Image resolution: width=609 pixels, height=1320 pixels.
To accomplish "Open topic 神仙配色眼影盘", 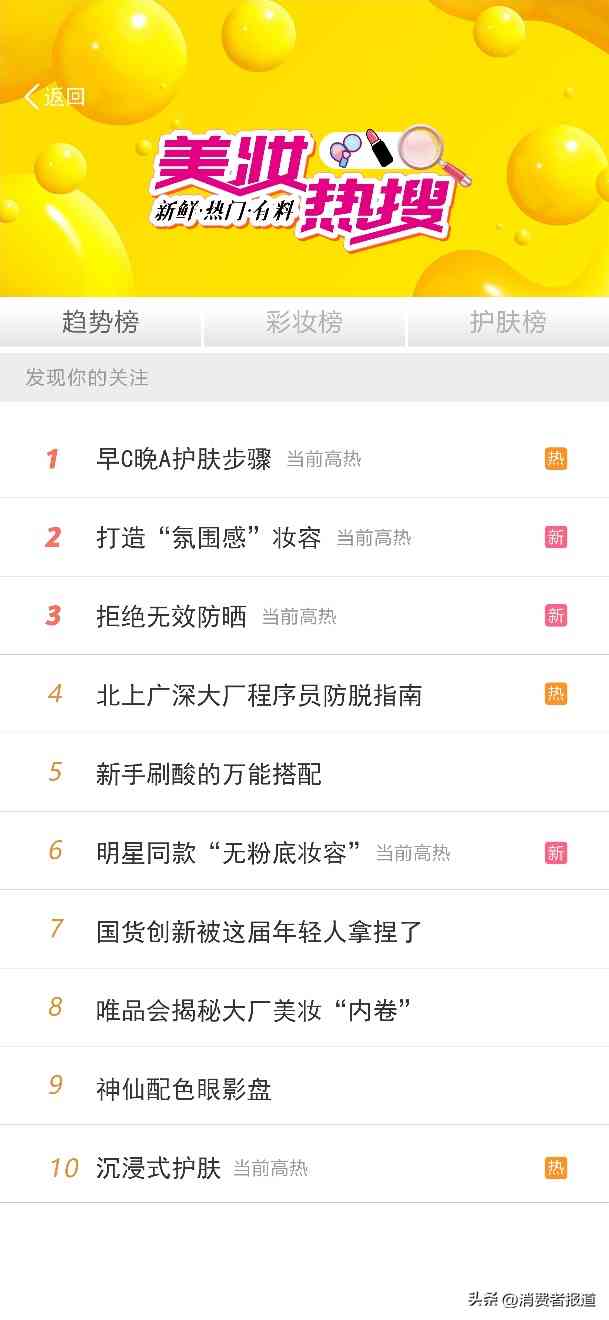I will click(x=184, y=1088).
